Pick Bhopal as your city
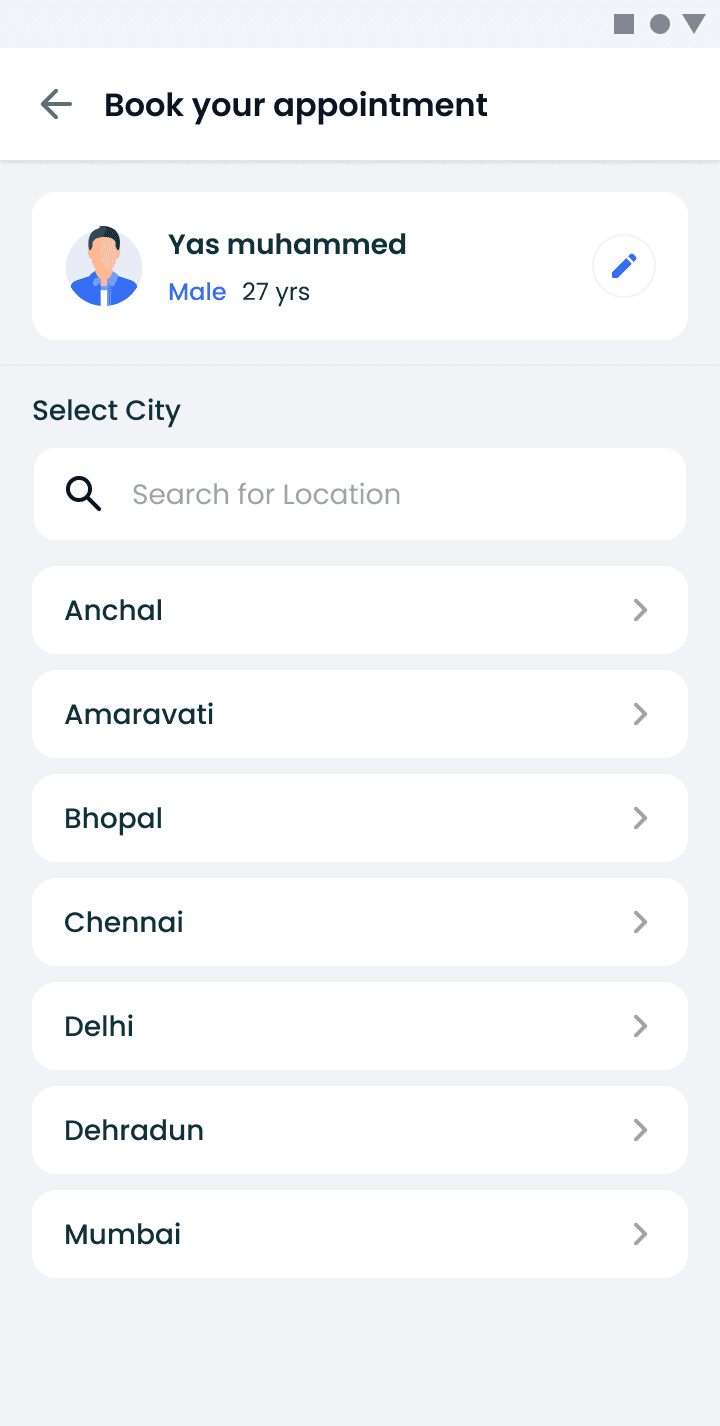The image size is (720, 1426). coord(360,818)
